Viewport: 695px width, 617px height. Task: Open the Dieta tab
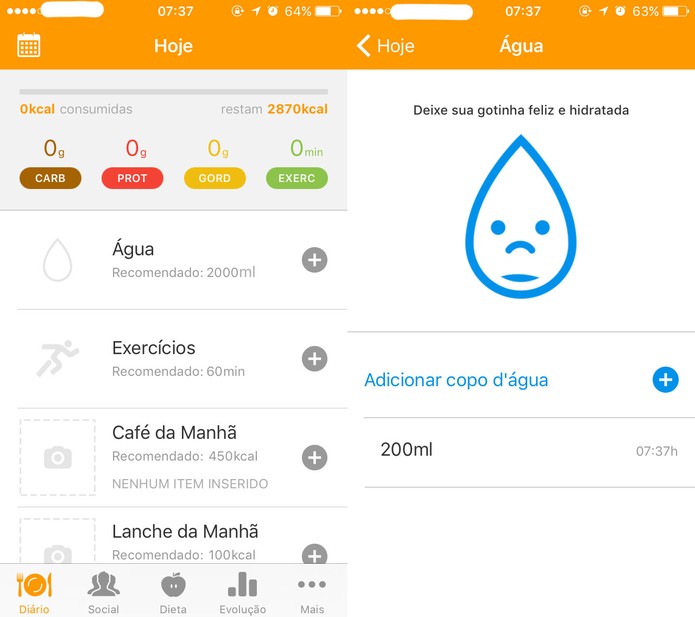click(173, 592)
